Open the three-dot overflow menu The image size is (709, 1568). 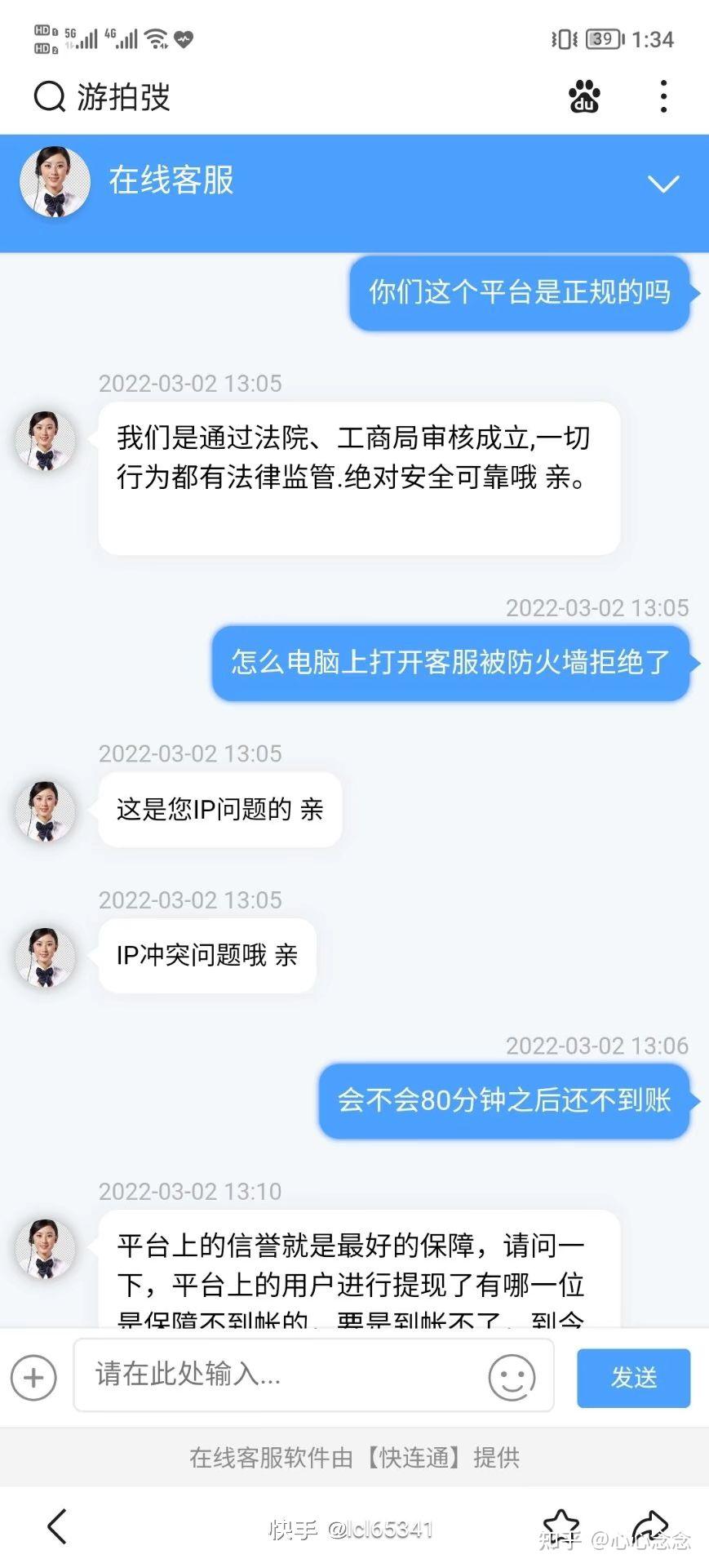pos(663,96)
